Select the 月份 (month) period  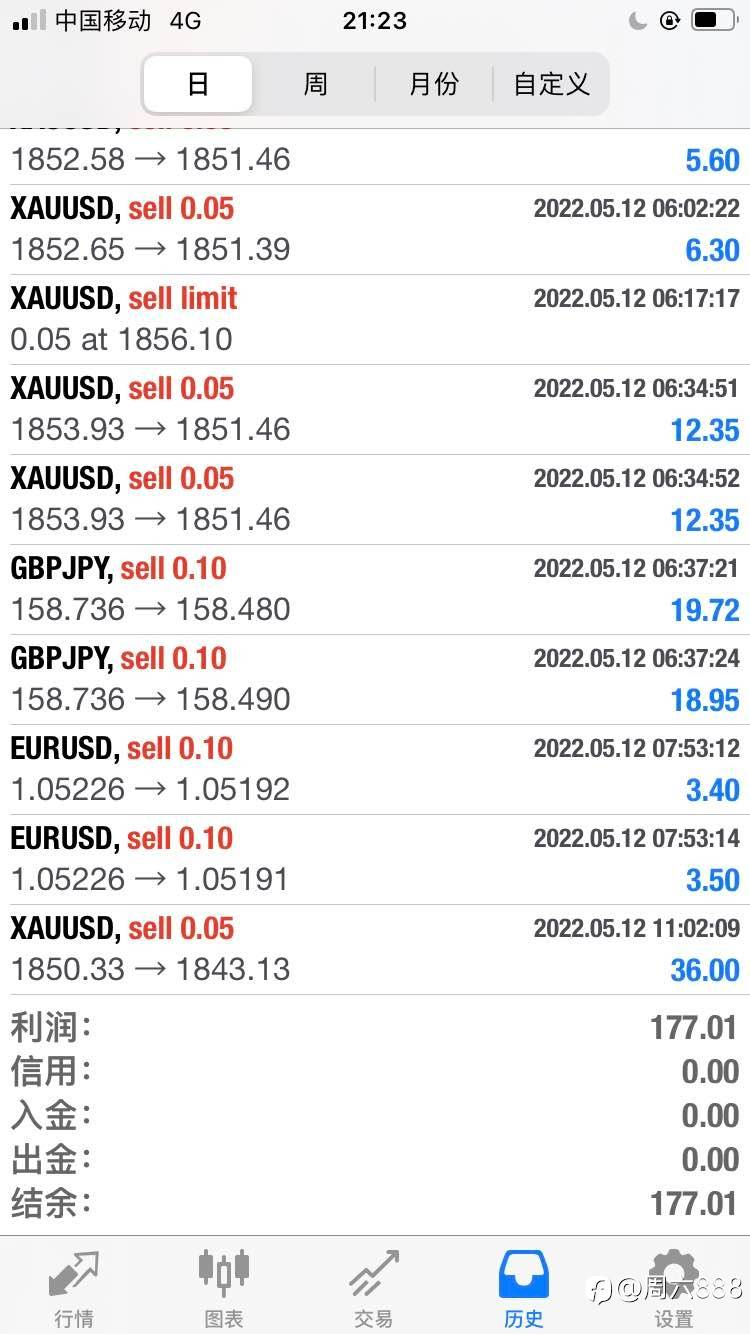coord(433,84)
